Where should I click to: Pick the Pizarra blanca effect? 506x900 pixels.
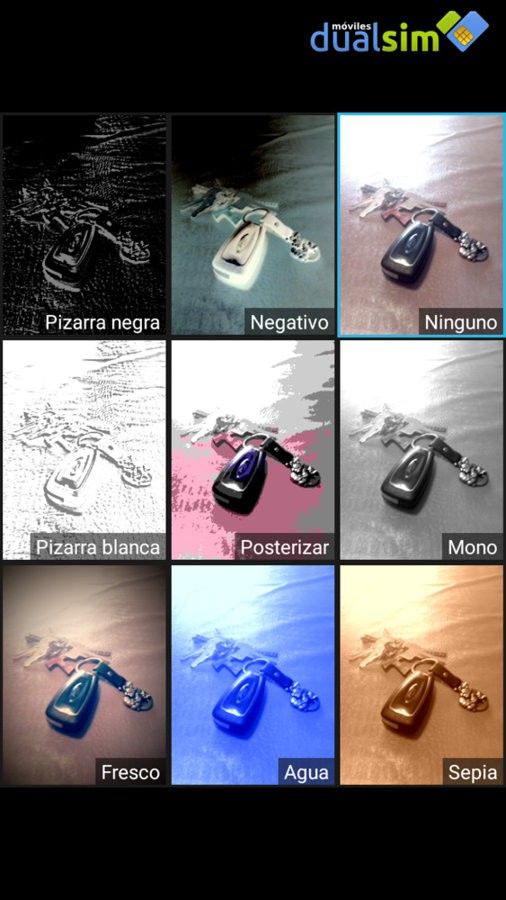[84, 449]
